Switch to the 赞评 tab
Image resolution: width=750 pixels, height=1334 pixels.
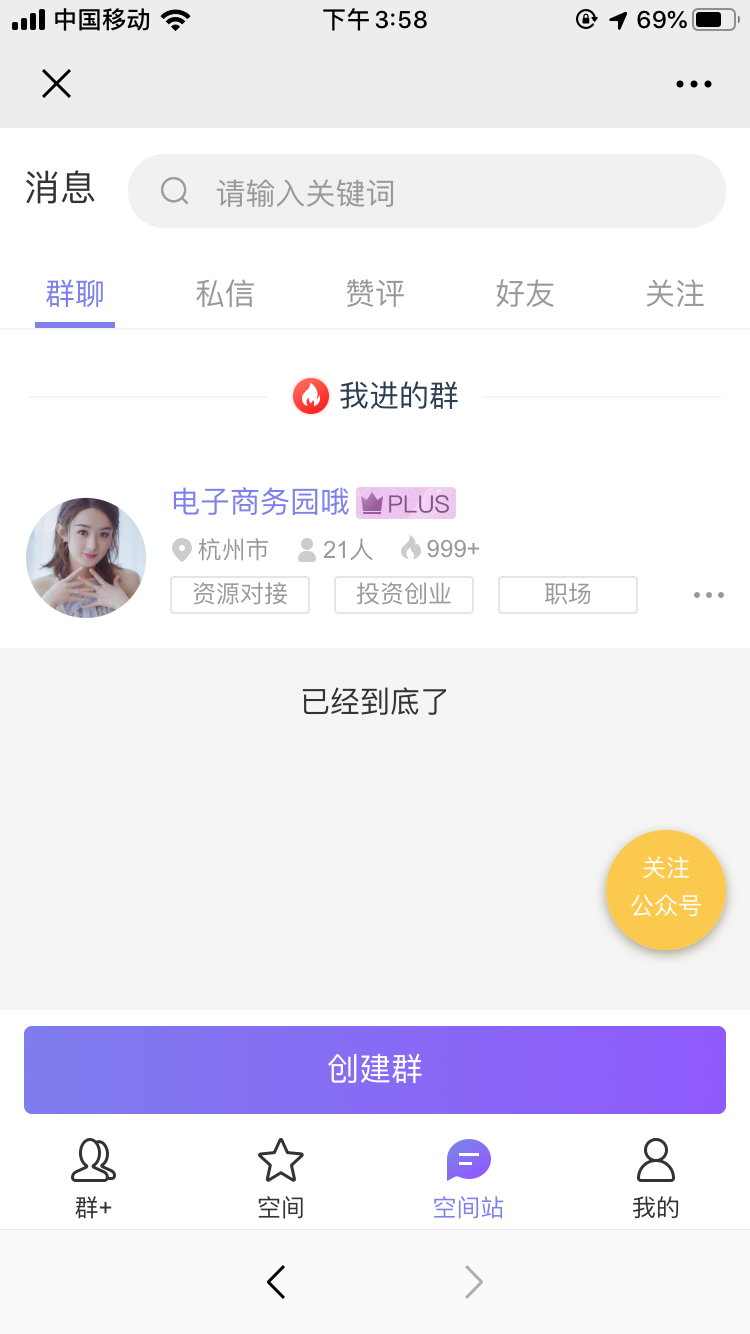(375, 294)
